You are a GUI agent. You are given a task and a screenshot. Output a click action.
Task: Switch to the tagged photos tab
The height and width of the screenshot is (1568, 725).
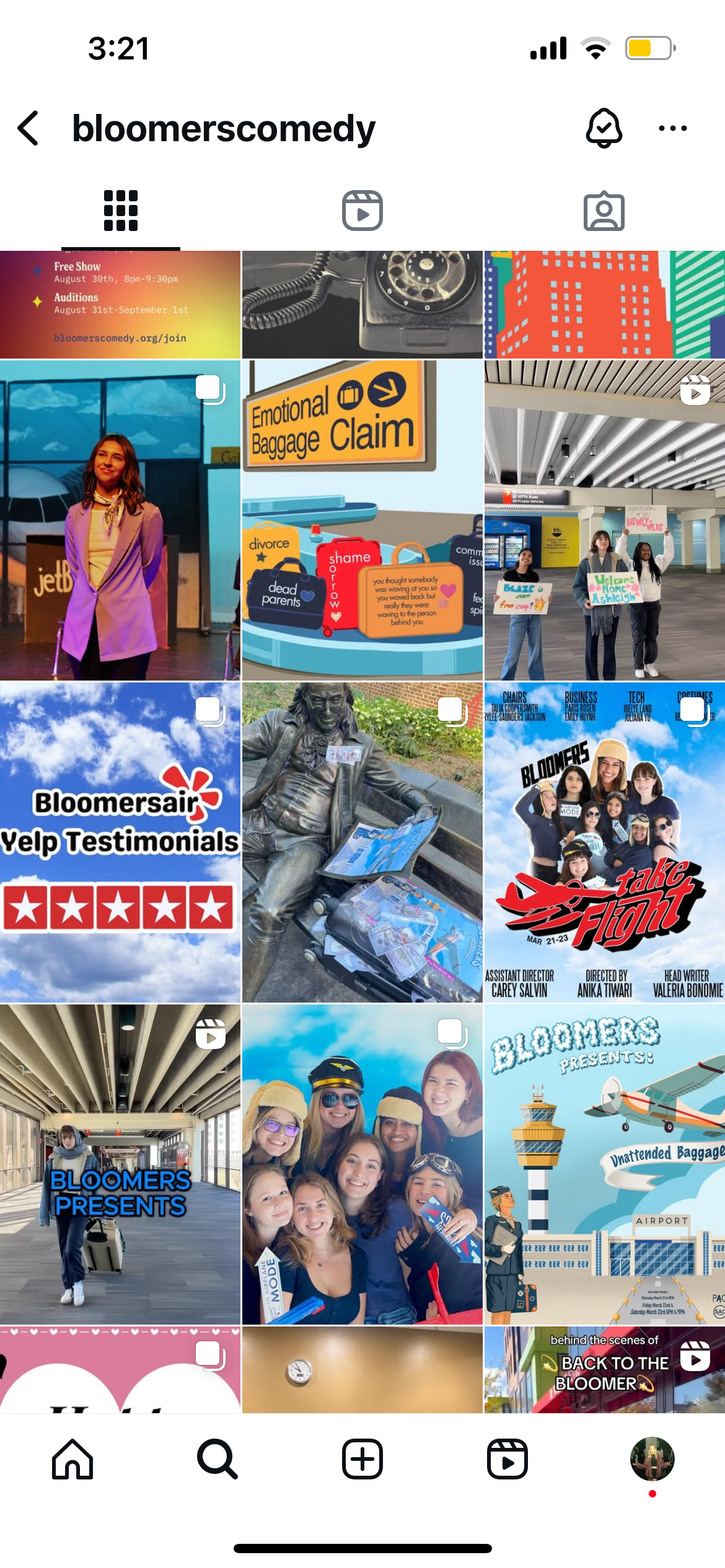pos(604,211)
